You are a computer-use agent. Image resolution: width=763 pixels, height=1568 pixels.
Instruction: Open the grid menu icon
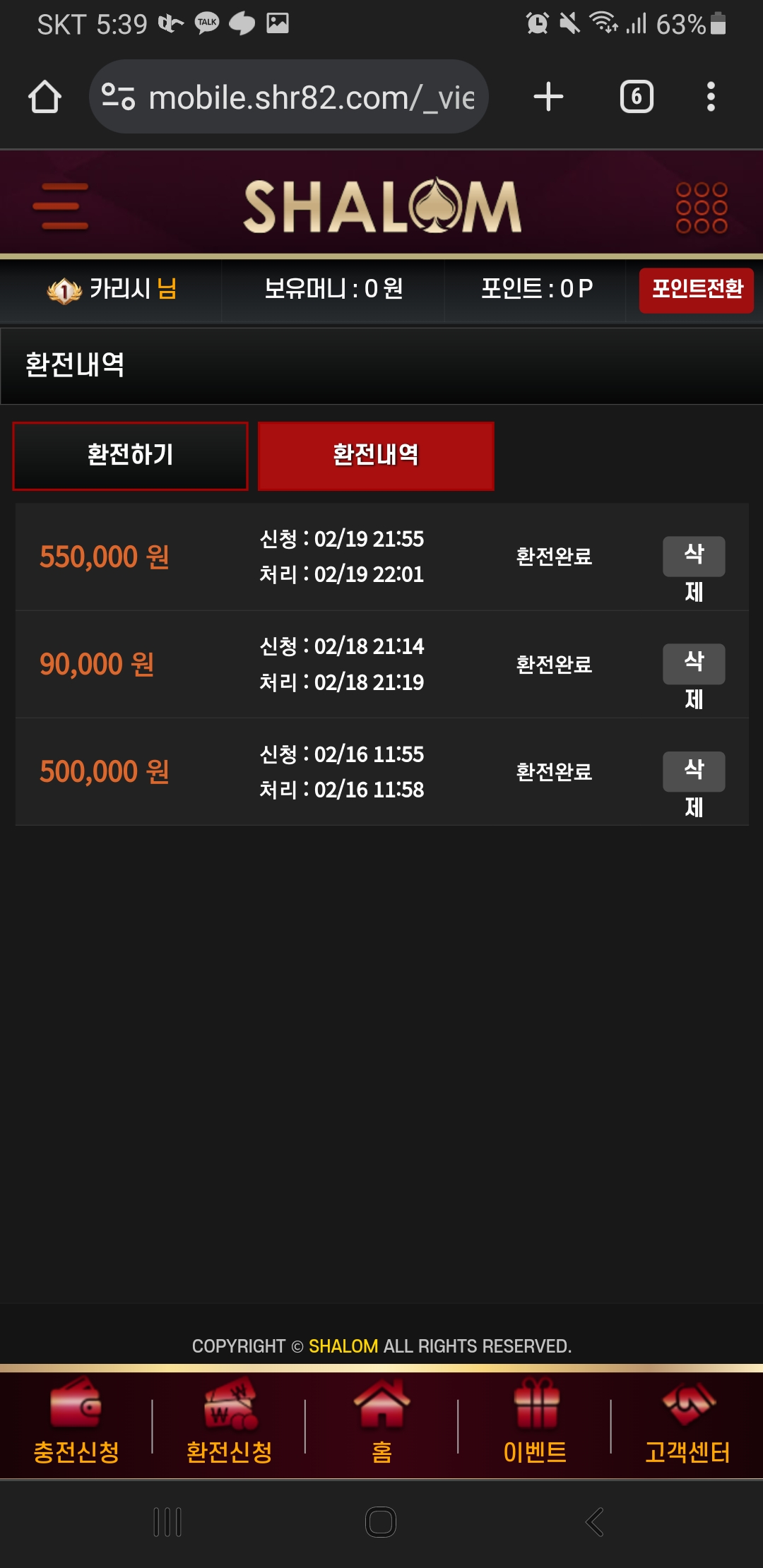(701, 208)
